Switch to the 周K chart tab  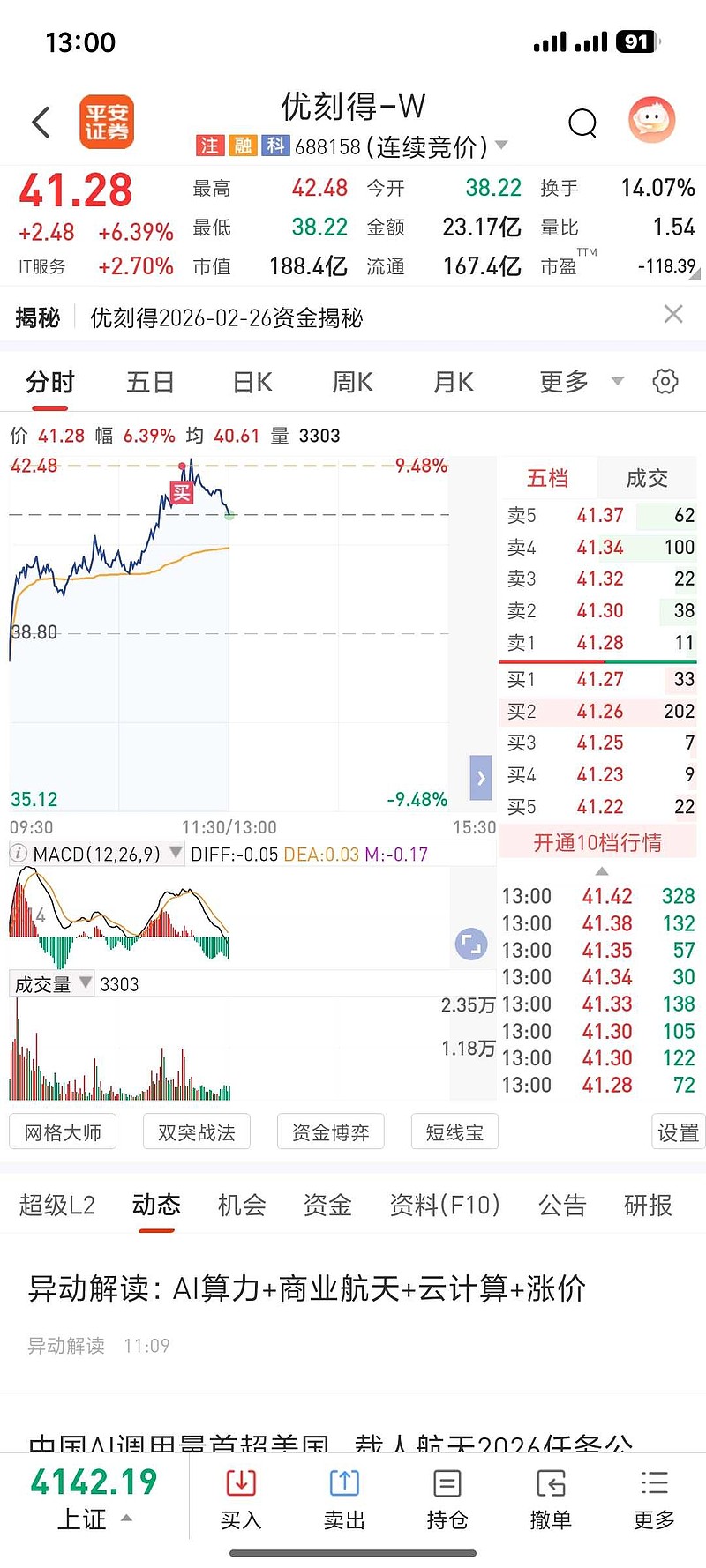tap(352, 382)
